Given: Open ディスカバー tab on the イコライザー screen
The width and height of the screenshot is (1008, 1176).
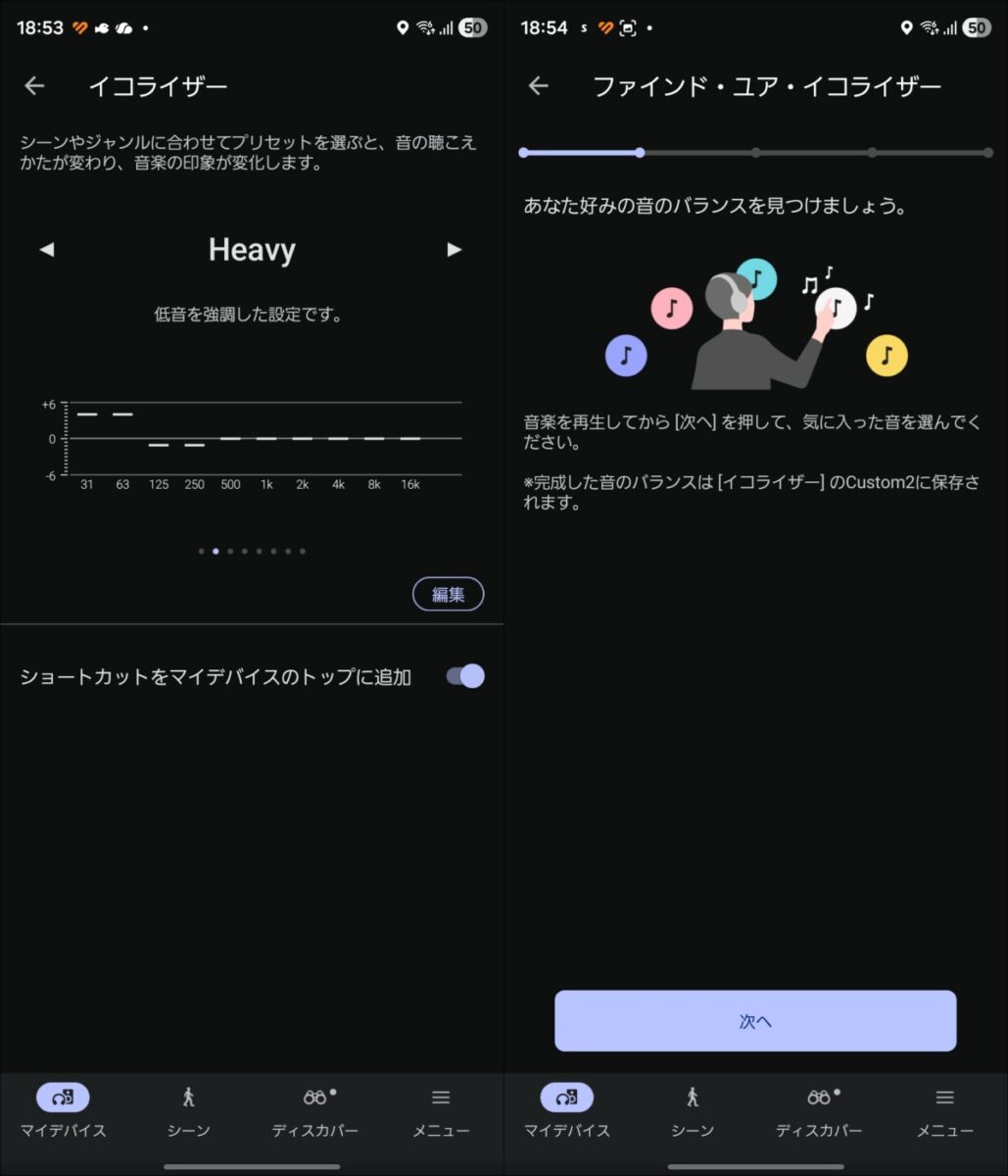Looking at the screenshot, I should click(x=315, y=1110).
